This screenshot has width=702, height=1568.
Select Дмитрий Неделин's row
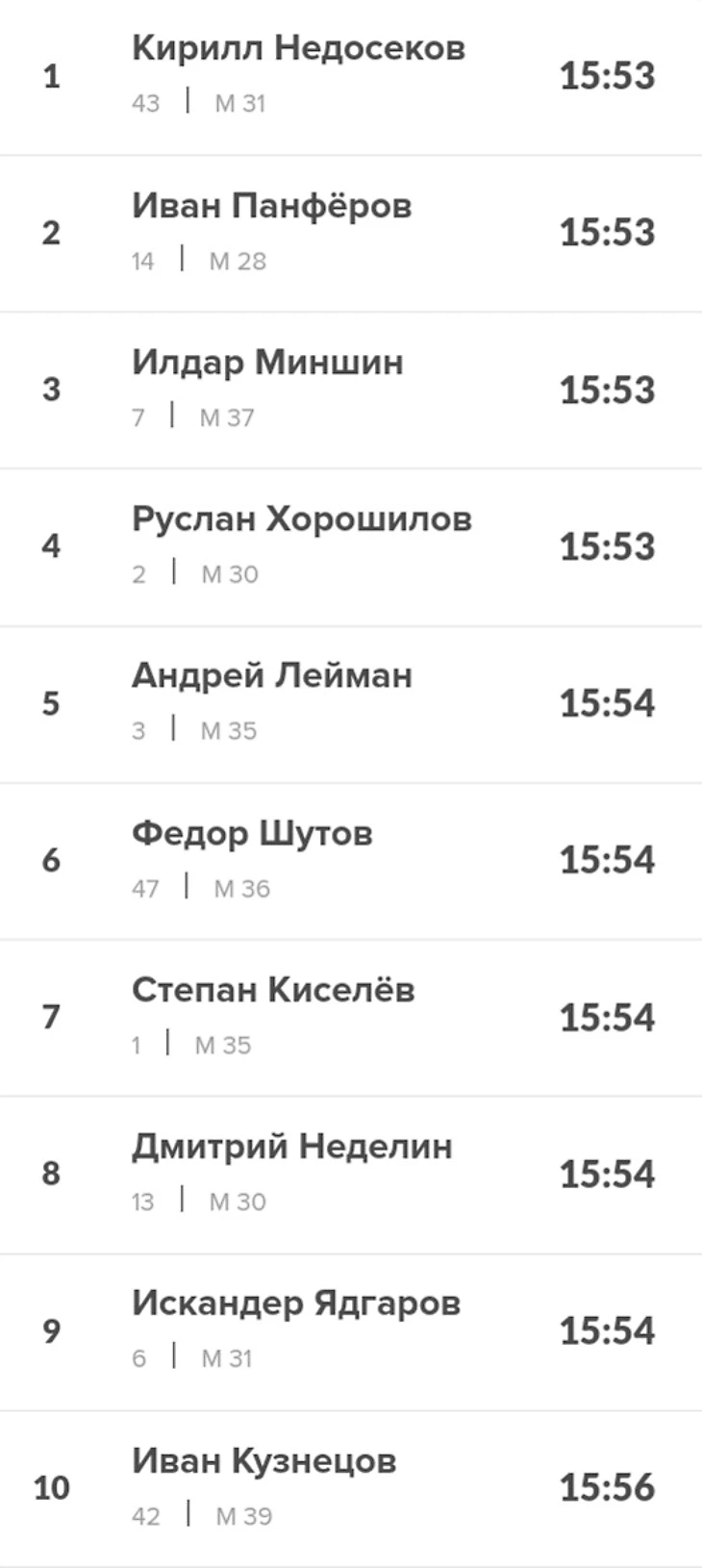coord(291,1147)
